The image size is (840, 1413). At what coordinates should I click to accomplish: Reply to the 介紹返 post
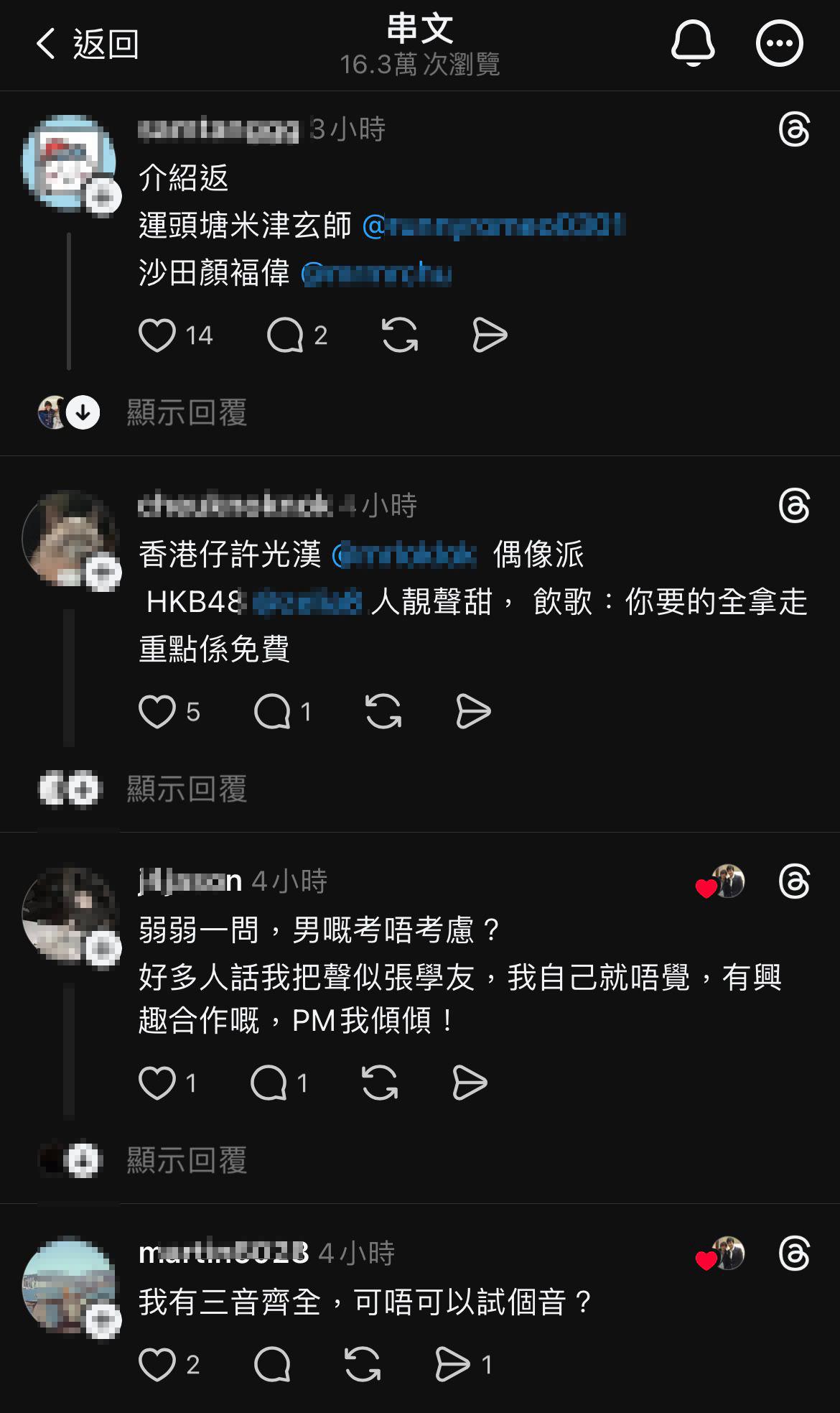coord(286,335)
